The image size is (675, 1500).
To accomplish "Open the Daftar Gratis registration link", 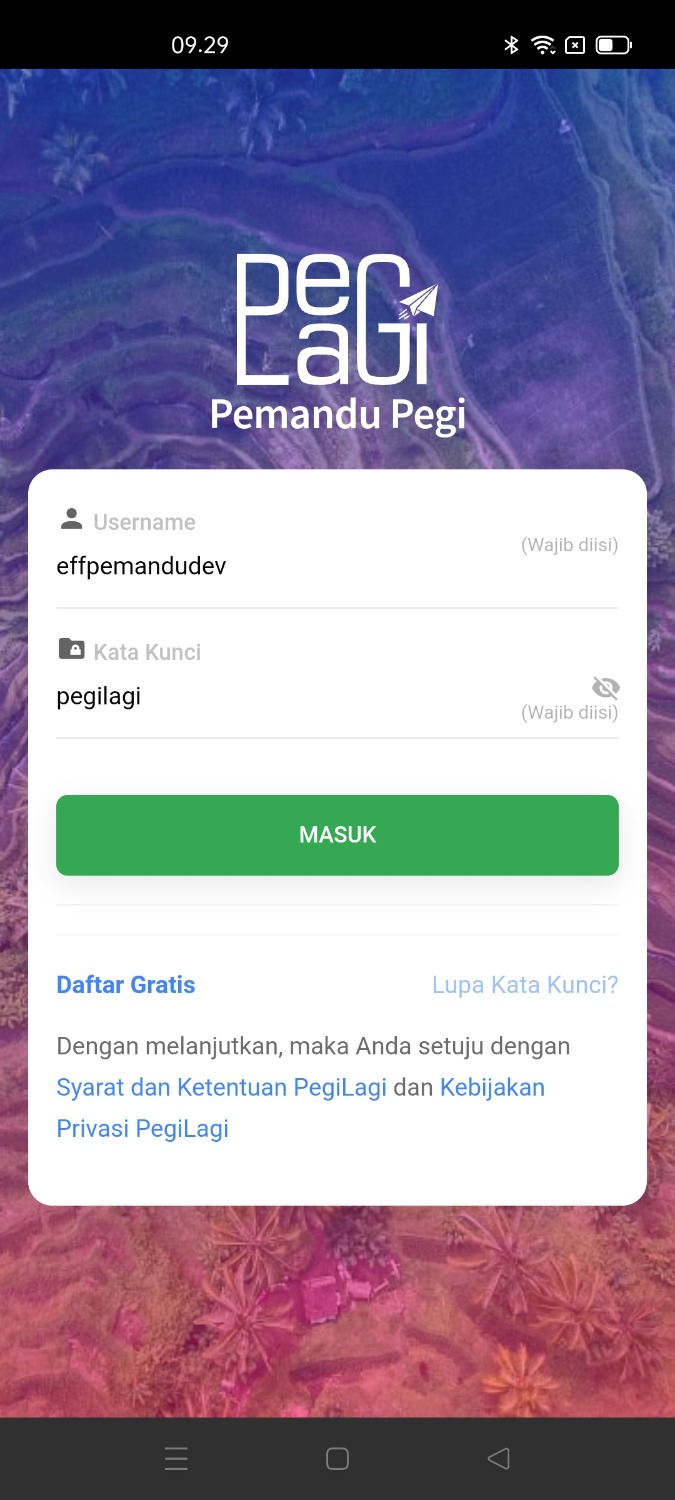I will click(x=126, y=985).
